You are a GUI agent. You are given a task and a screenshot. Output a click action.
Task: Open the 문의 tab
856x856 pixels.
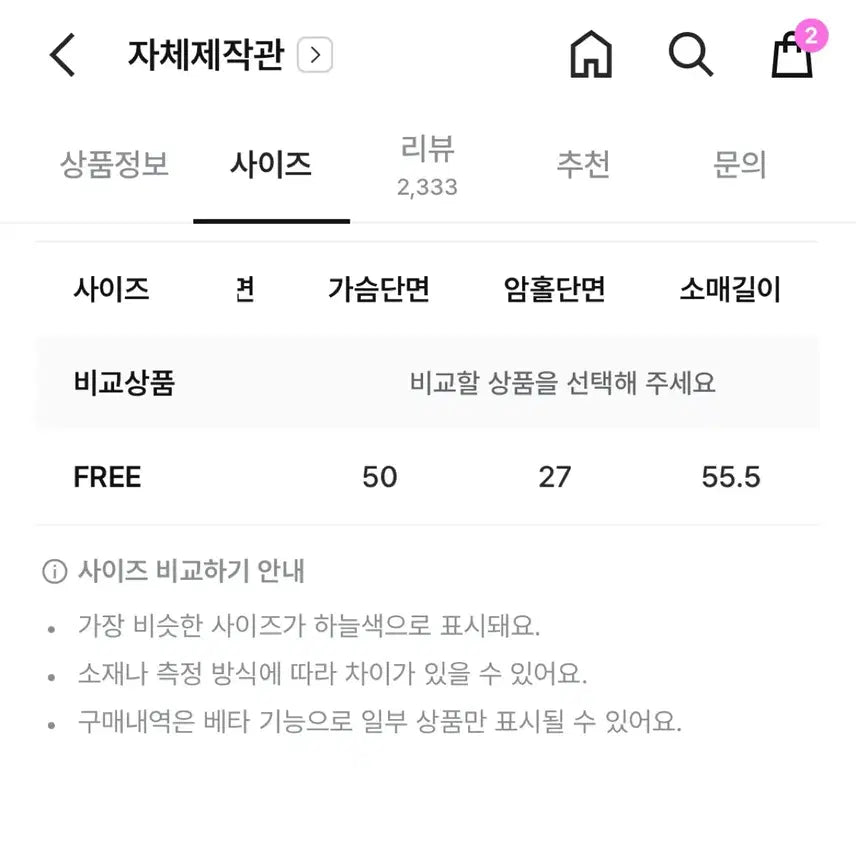[x=739, y=165]
